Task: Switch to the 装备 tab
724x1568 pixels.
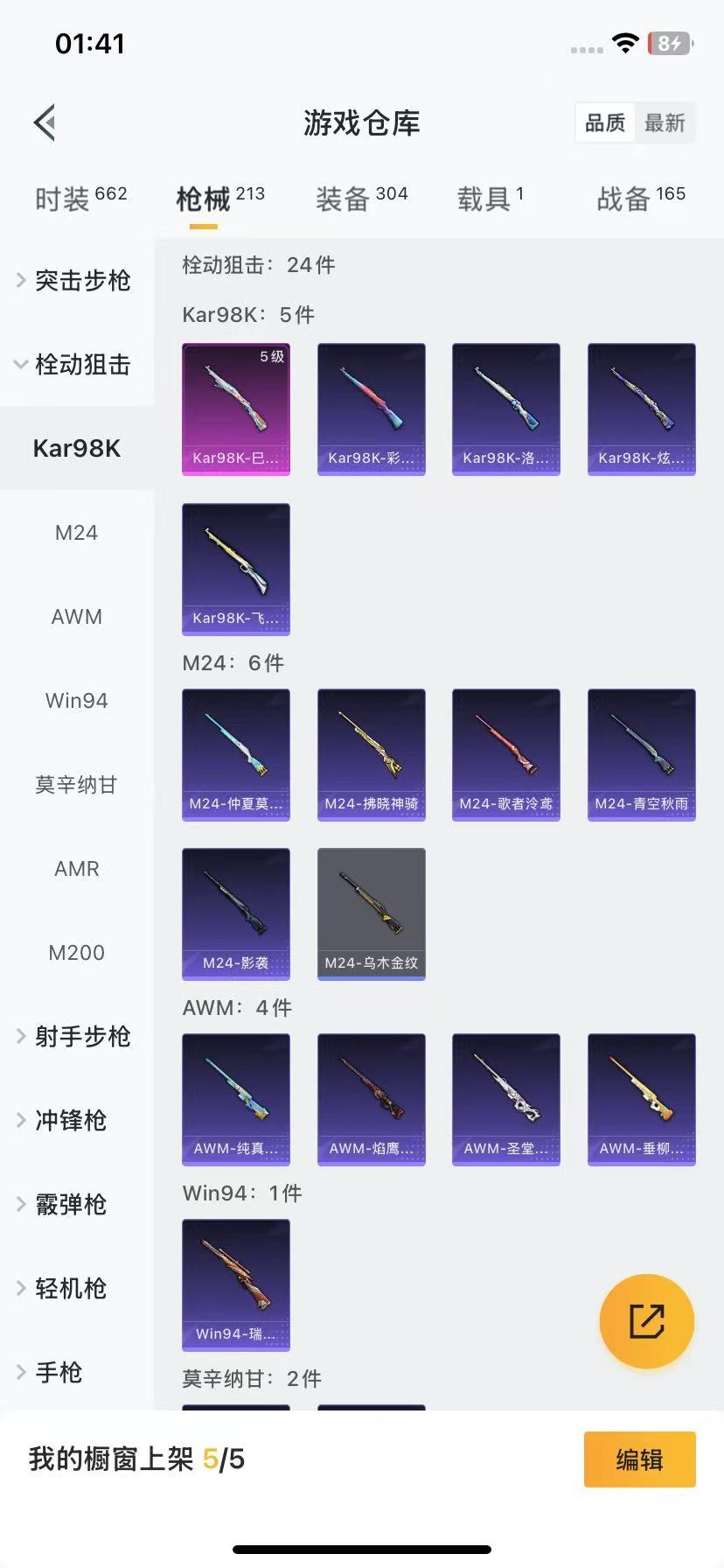Action: click(x=361, y=198)
